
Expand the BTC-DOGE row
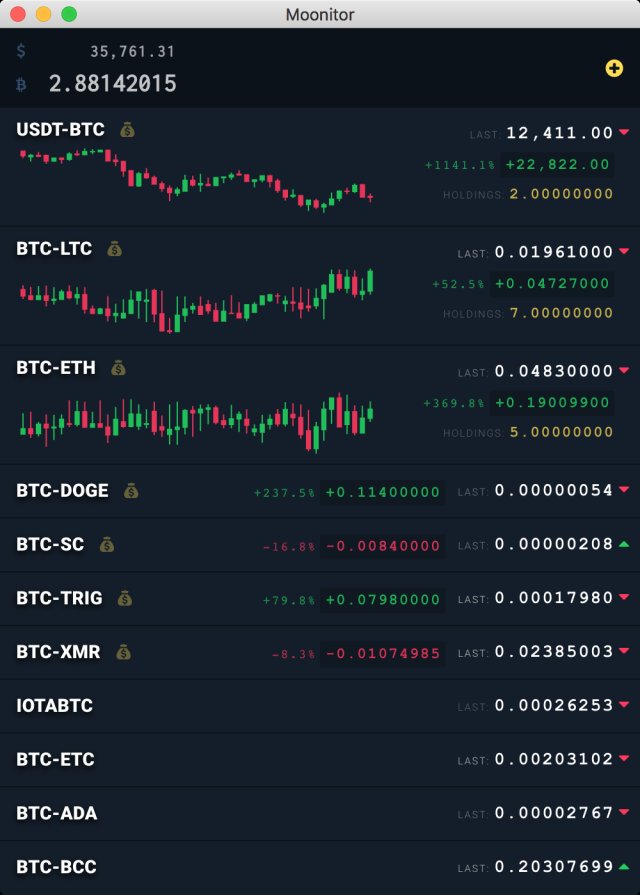coord(63,491)
